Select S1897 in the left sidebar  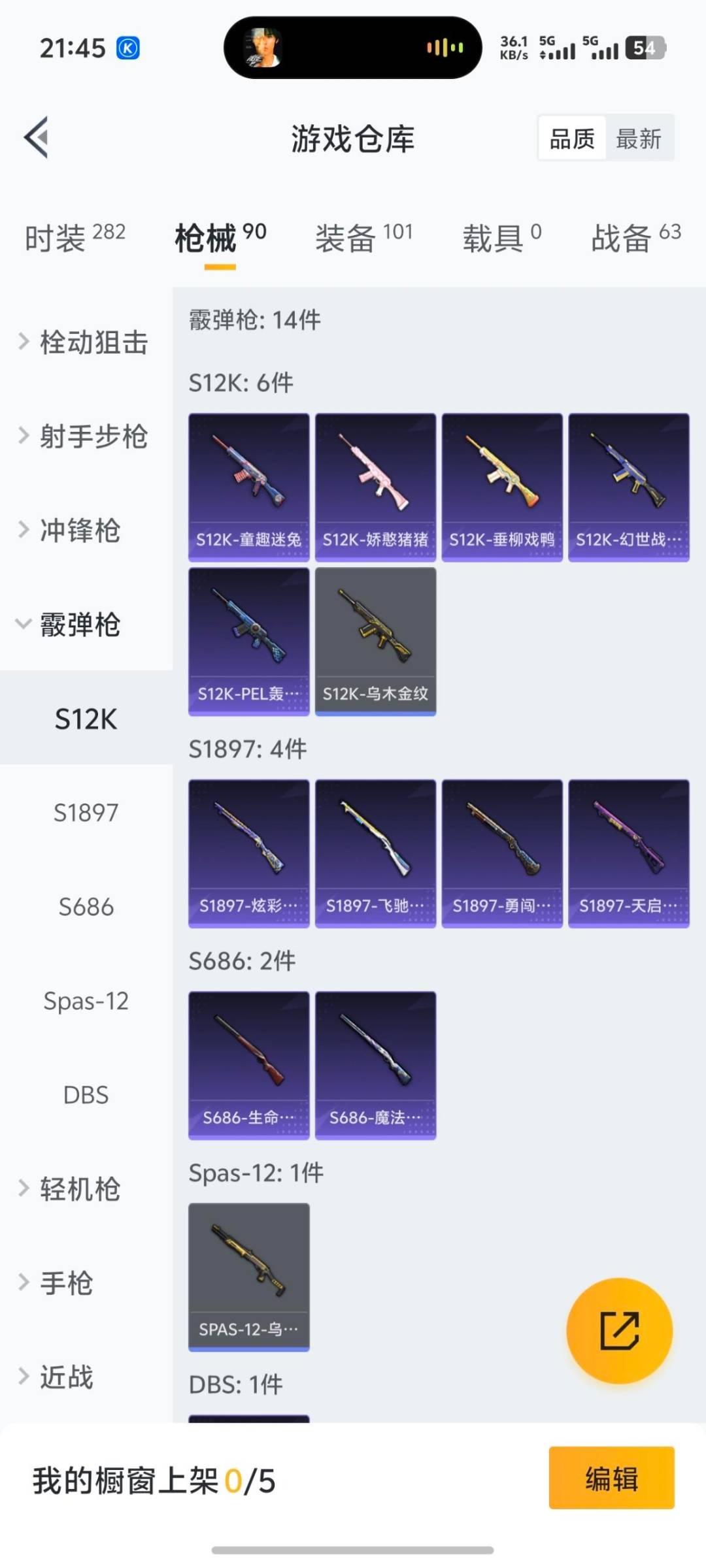coord(85,813)
